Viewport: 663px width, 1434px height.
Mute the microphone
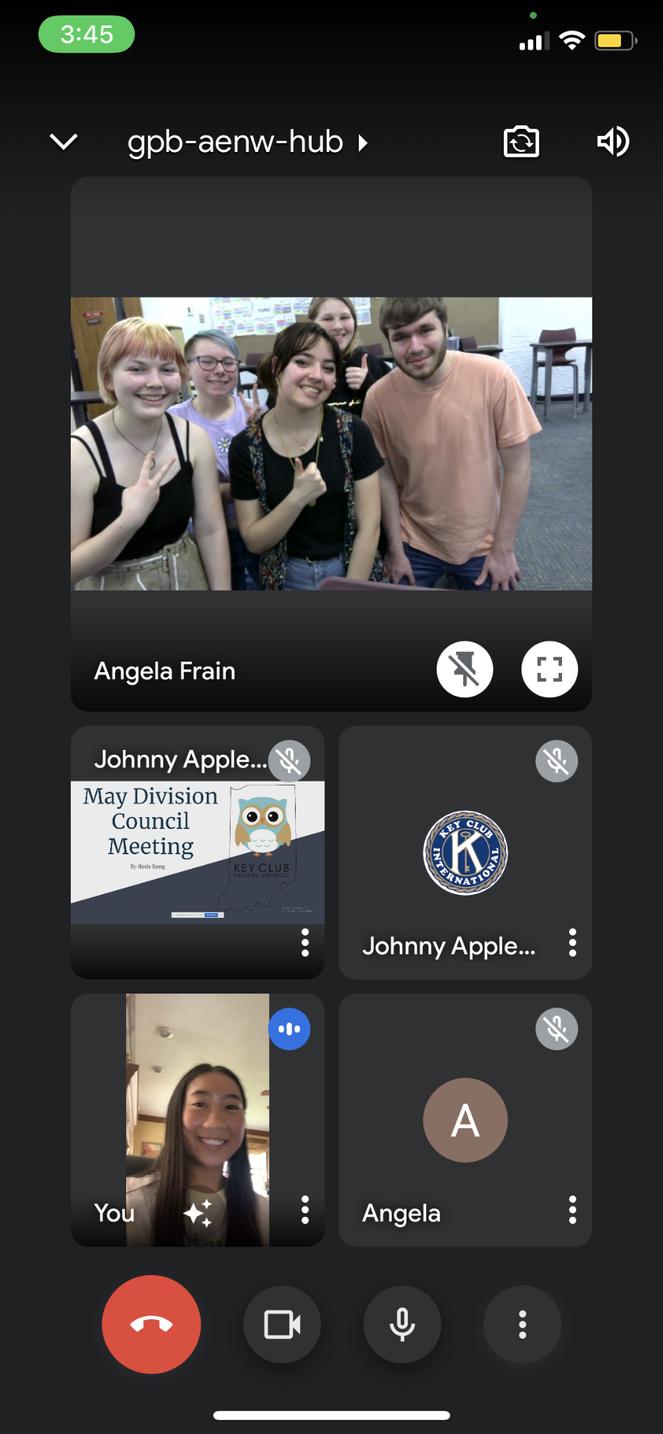[402, 1324]
